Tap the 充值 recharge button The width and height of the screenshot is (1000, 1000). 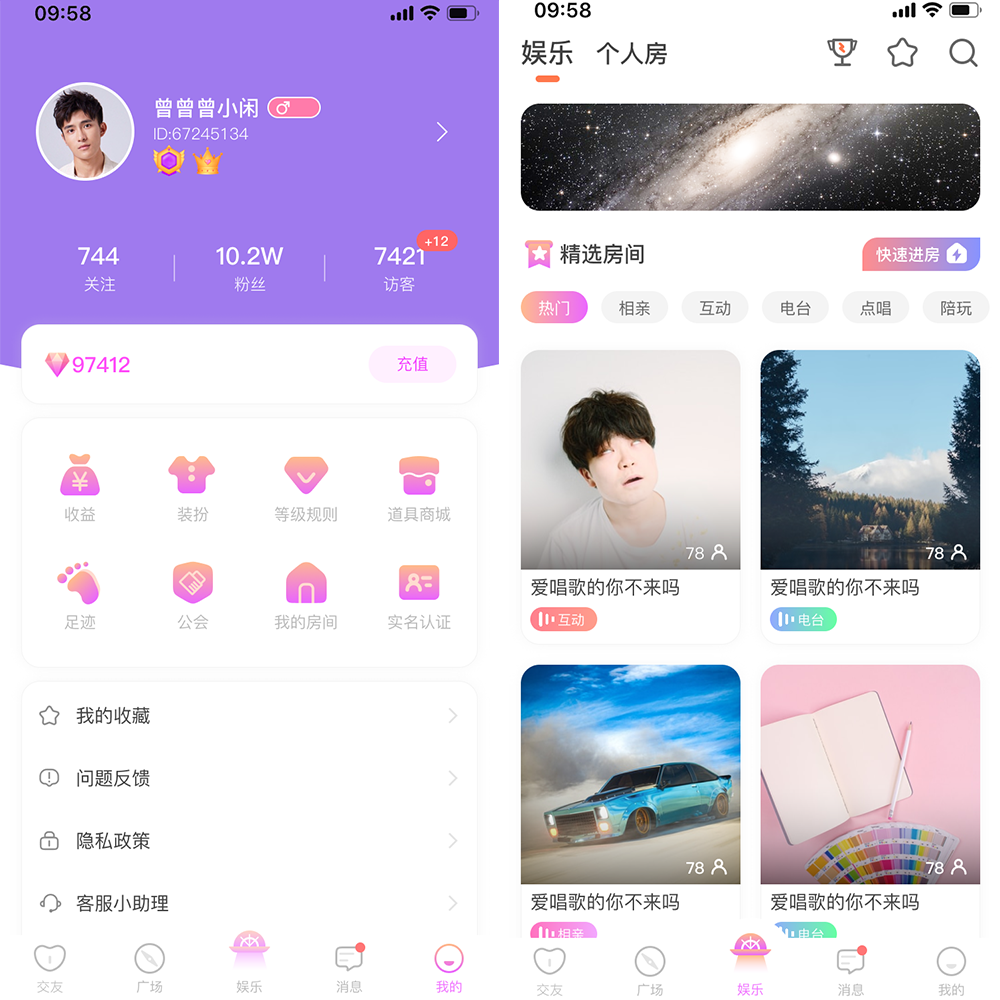(x=412, y=365)
